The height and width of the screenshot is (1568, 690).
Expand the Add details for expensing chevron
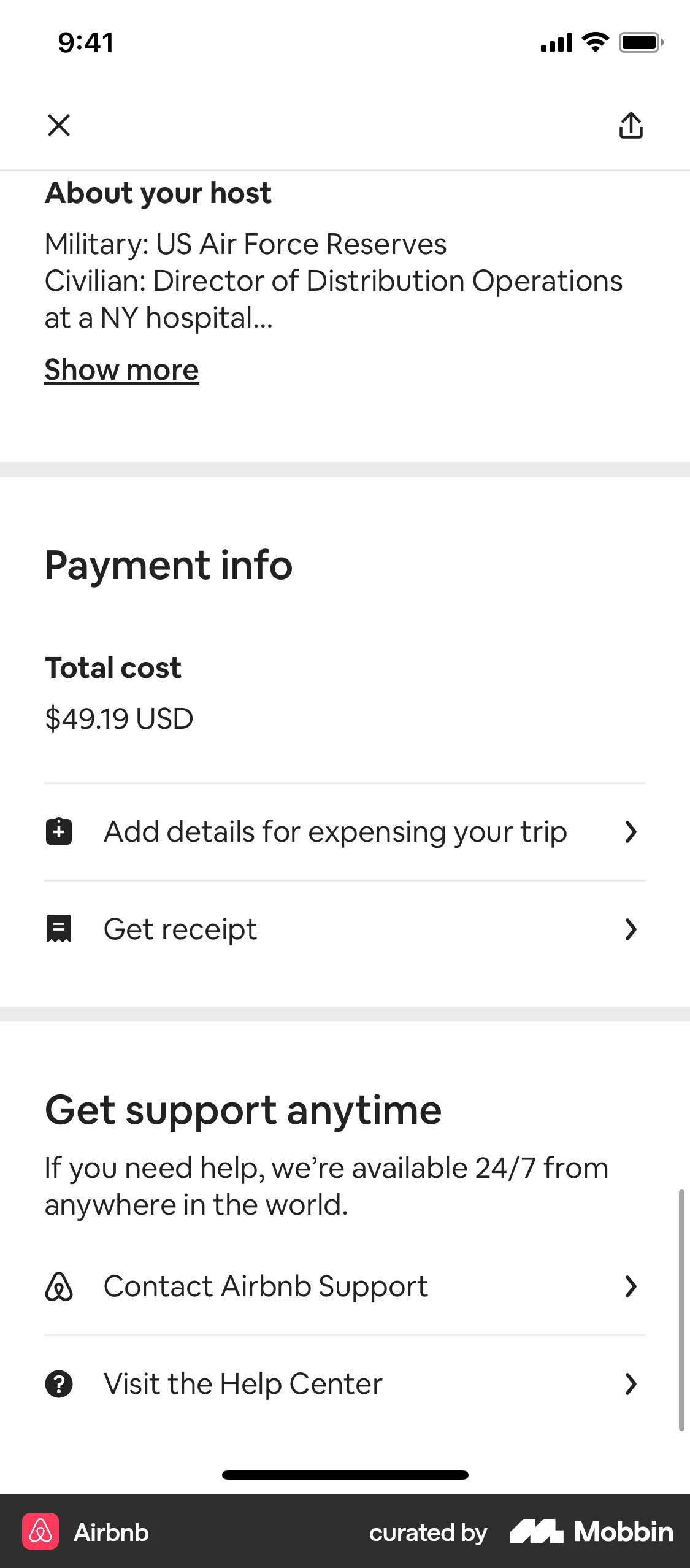point(631,831)
